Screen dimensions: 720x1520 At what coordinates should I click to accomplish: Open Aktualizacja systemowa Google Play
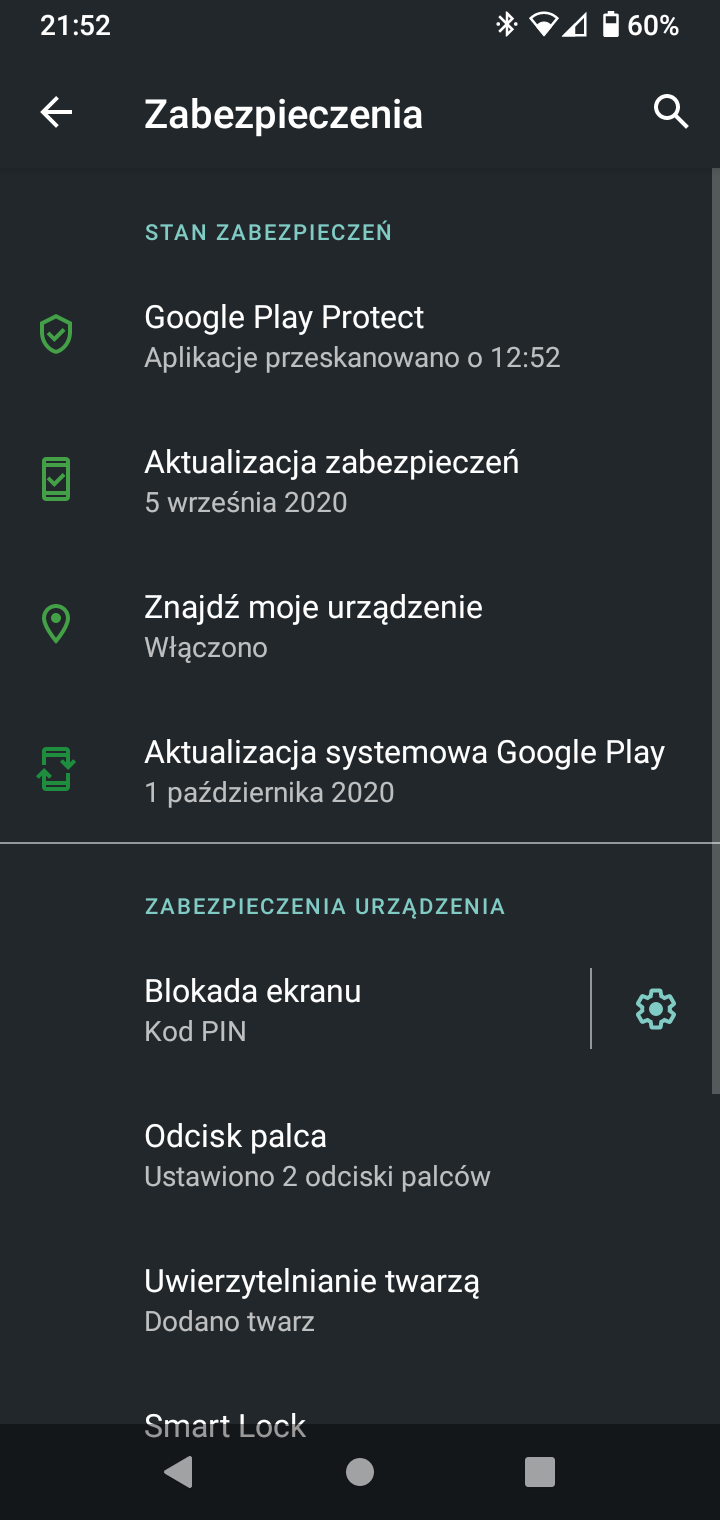point(360,771)
